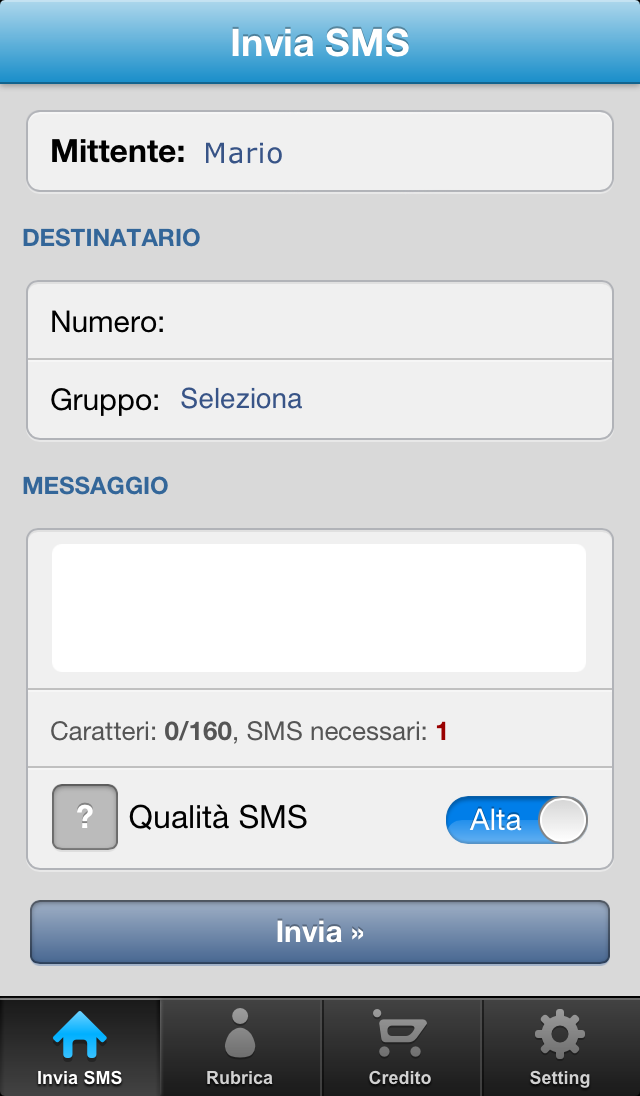Tap the Invia send button
640x1096 pixels.
point(320,932)
